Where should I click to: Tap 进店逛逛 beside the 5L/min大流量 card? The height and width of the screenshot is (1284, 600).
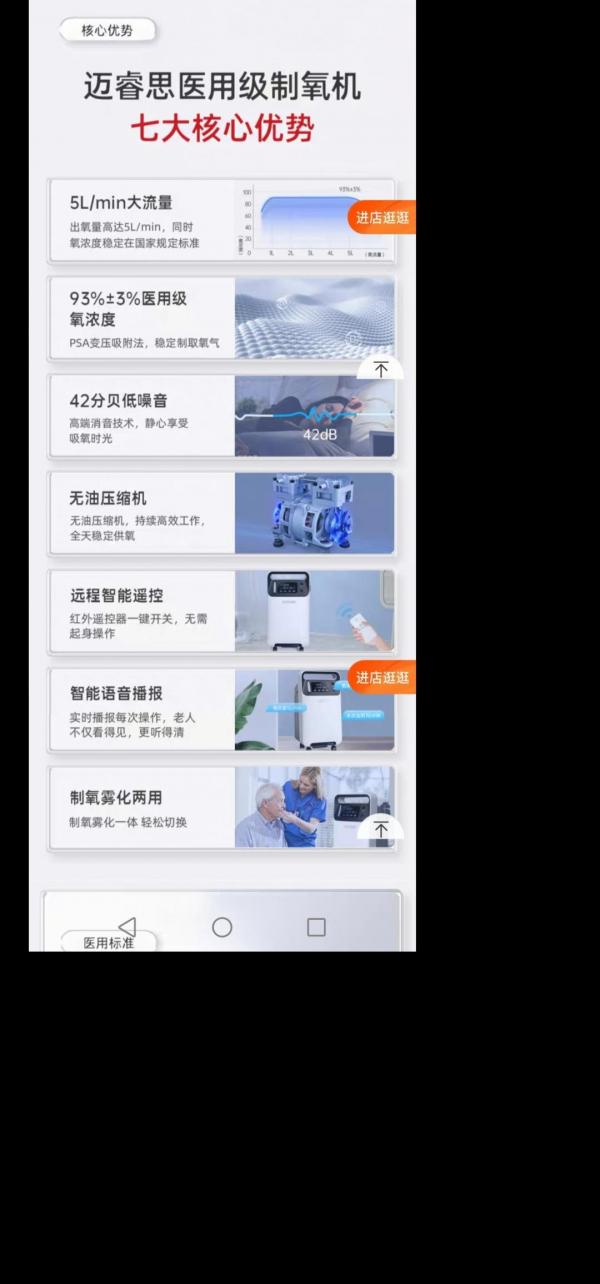coord(383,217)
